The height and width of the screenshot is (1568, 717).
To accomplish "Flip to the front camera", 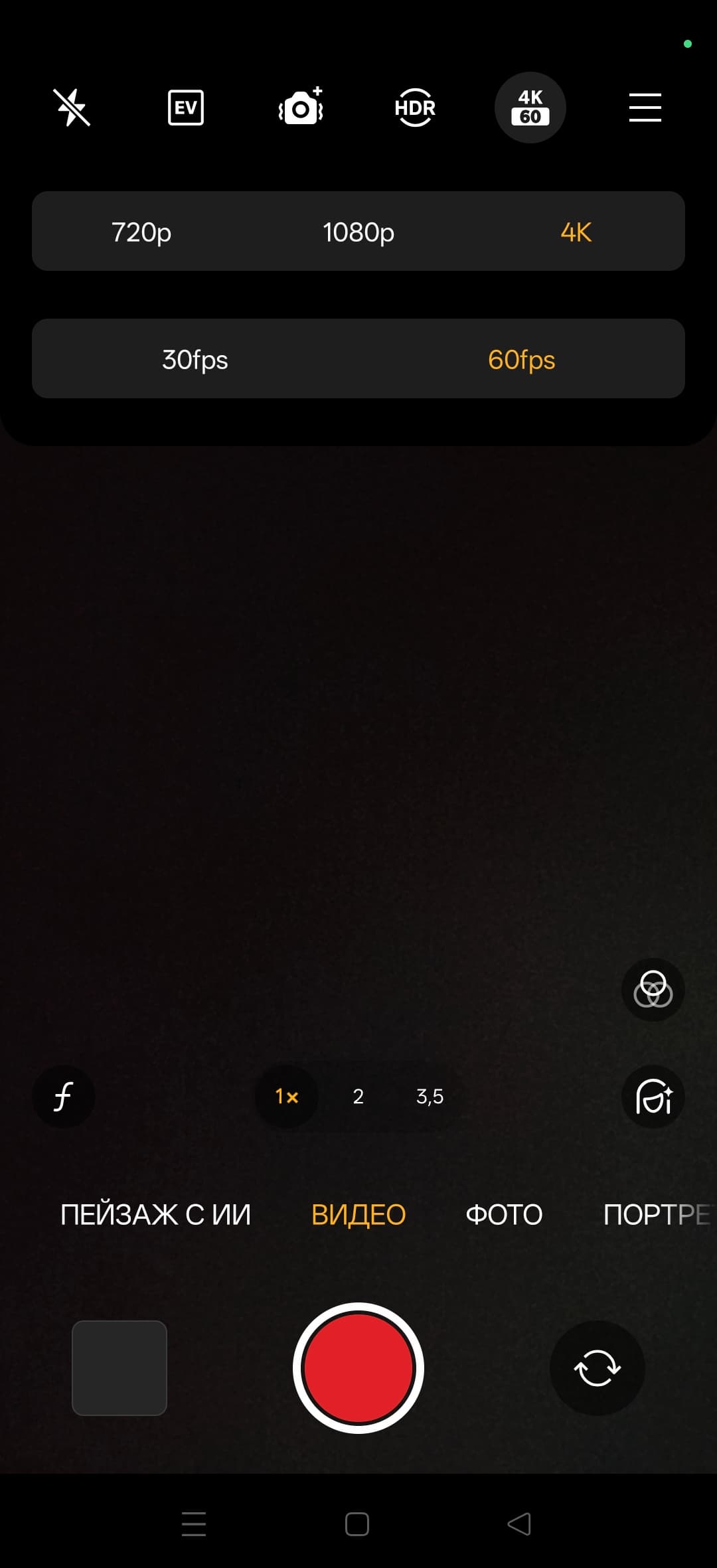I will [x=597, y=1368].
